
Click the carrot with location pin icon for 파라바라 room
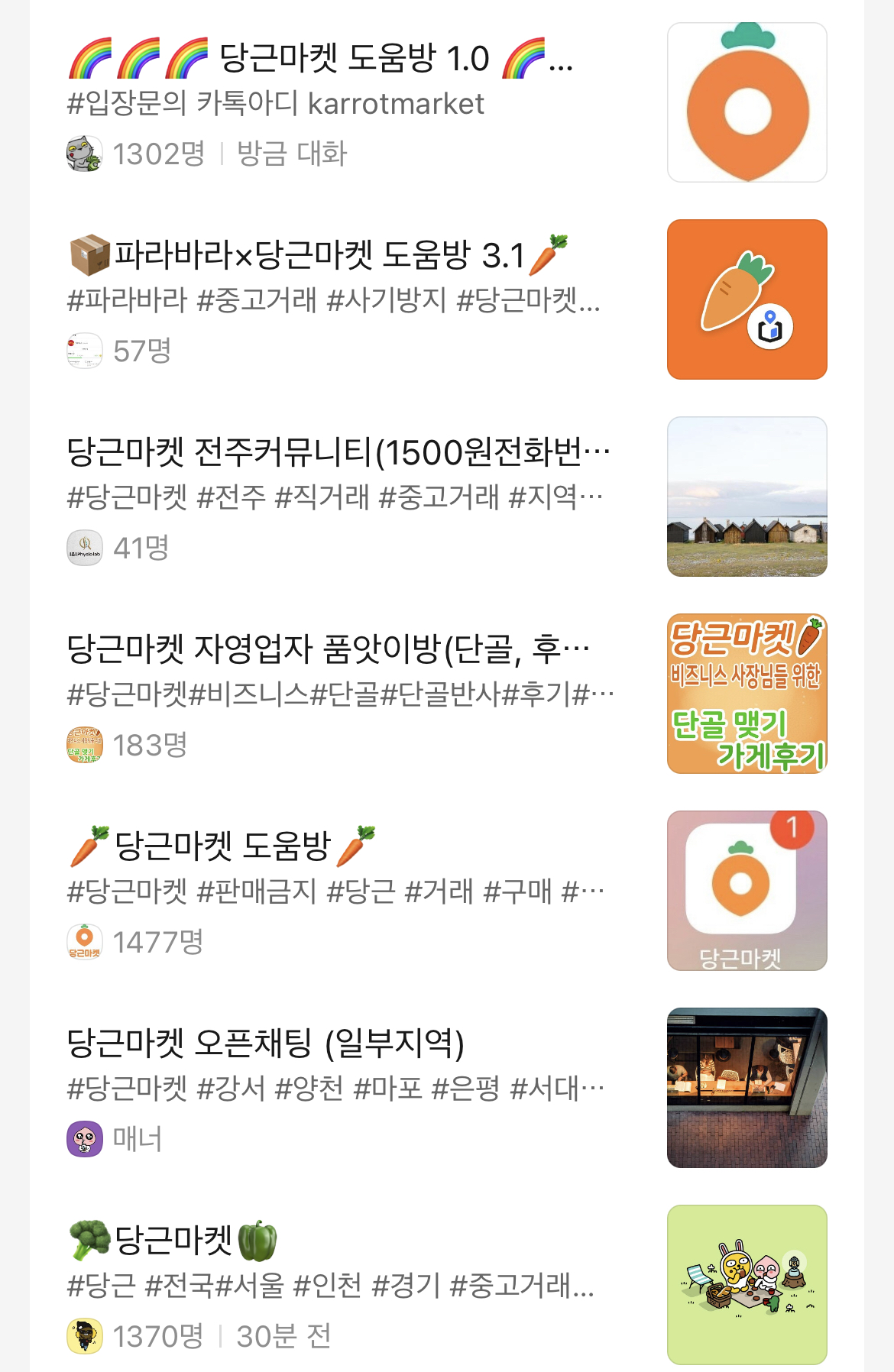point(746,296)
